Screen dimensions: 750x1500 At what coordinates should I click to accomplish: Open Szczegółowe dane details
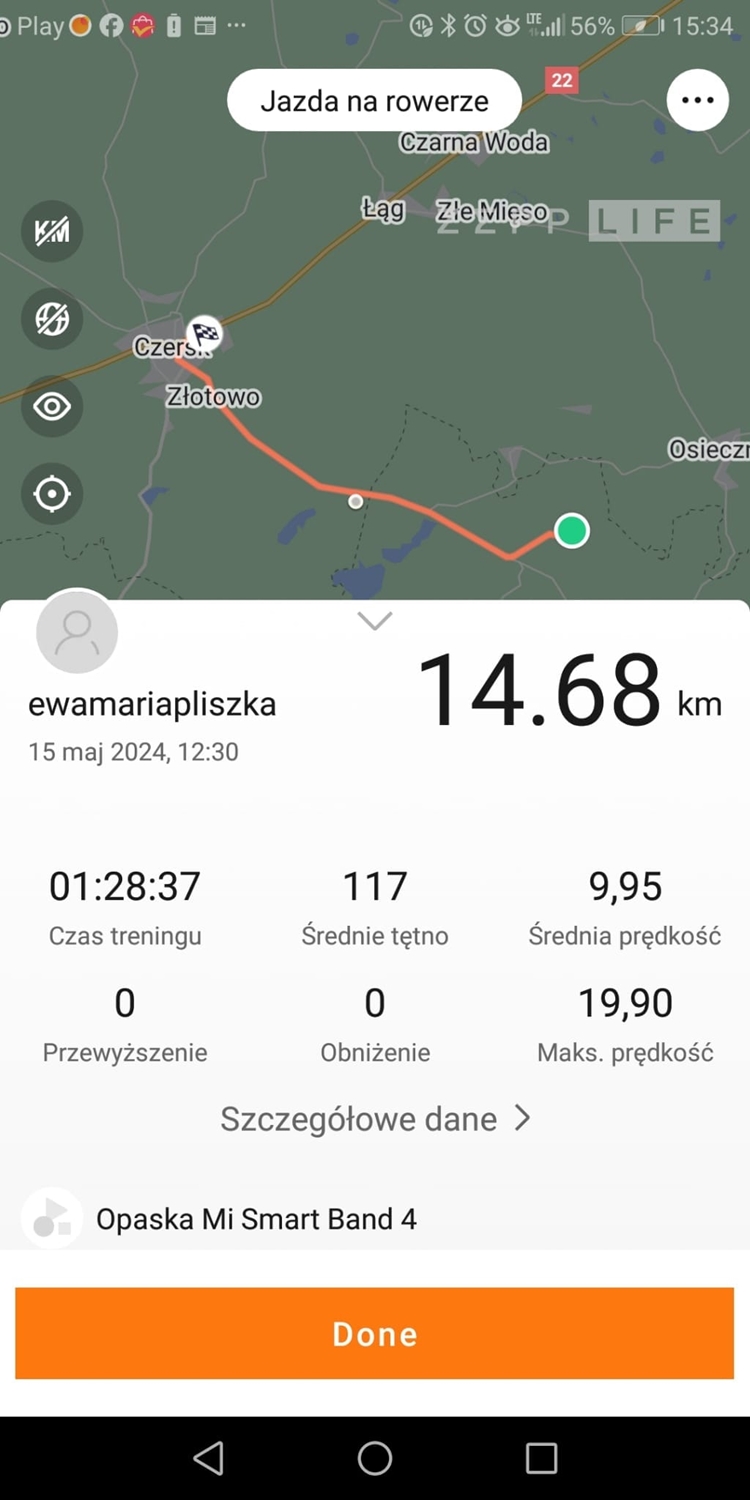(375, 1118)
